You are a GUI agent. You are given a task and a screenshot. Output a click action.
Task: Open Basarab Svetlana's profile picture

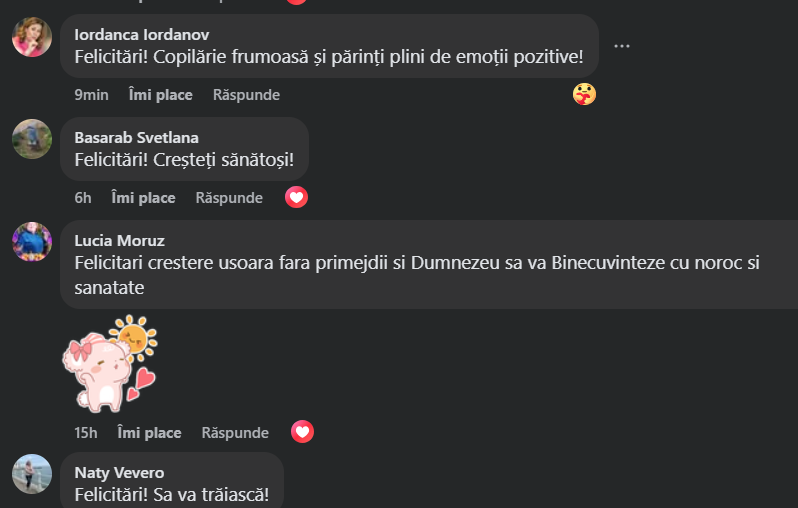click(32, 139)
